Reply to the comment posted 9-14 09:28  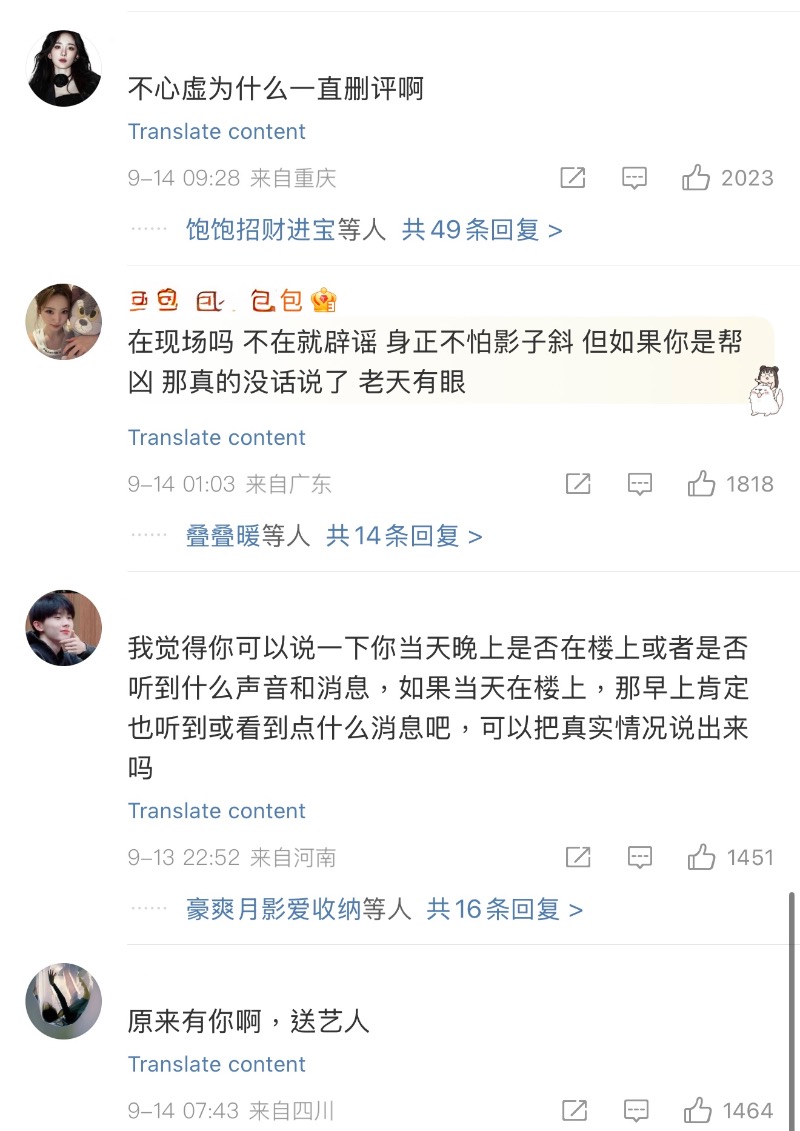tap(634, 178)
